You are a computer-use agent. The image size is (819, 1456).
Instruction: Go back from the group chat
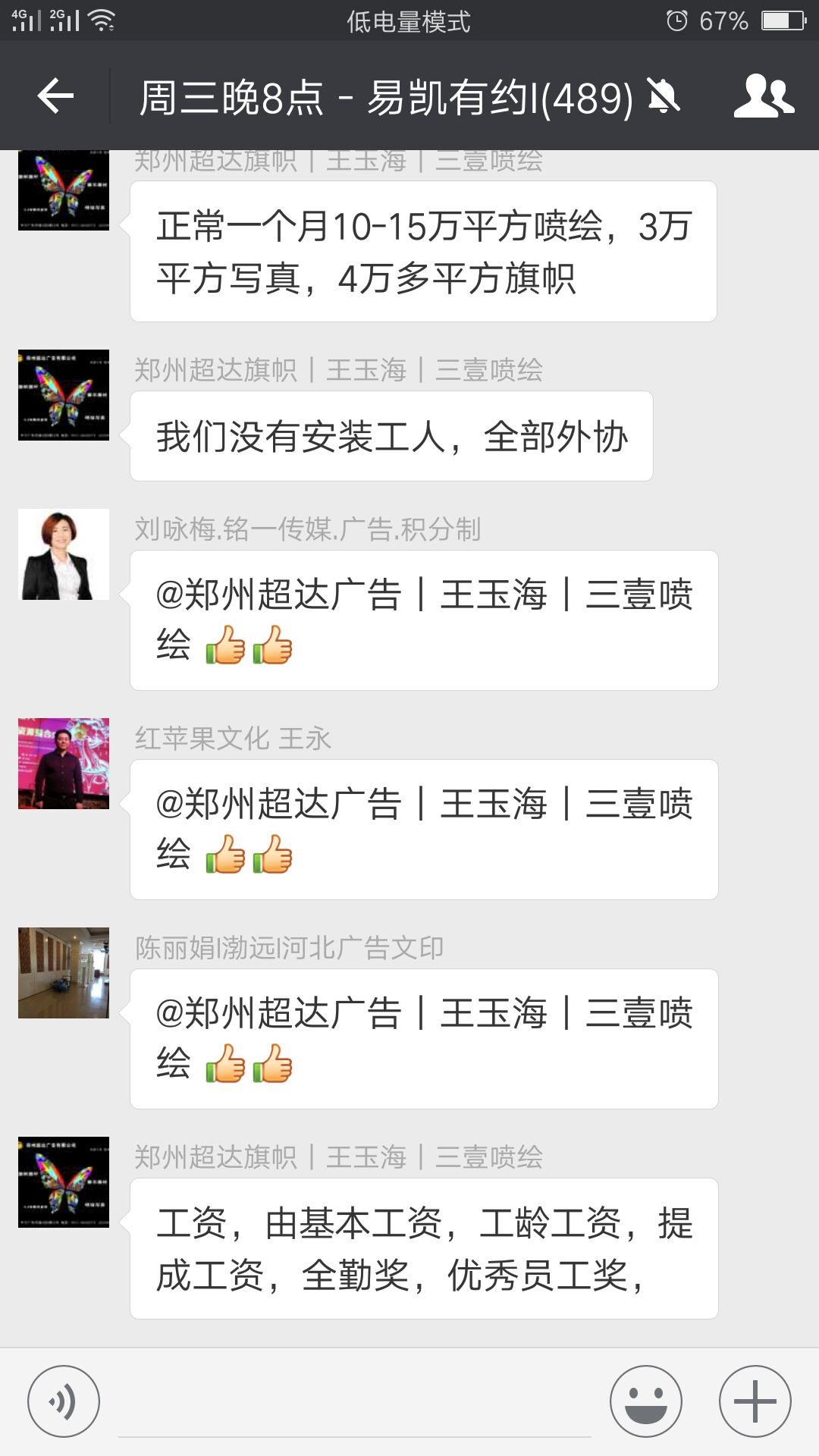(55, 96)
